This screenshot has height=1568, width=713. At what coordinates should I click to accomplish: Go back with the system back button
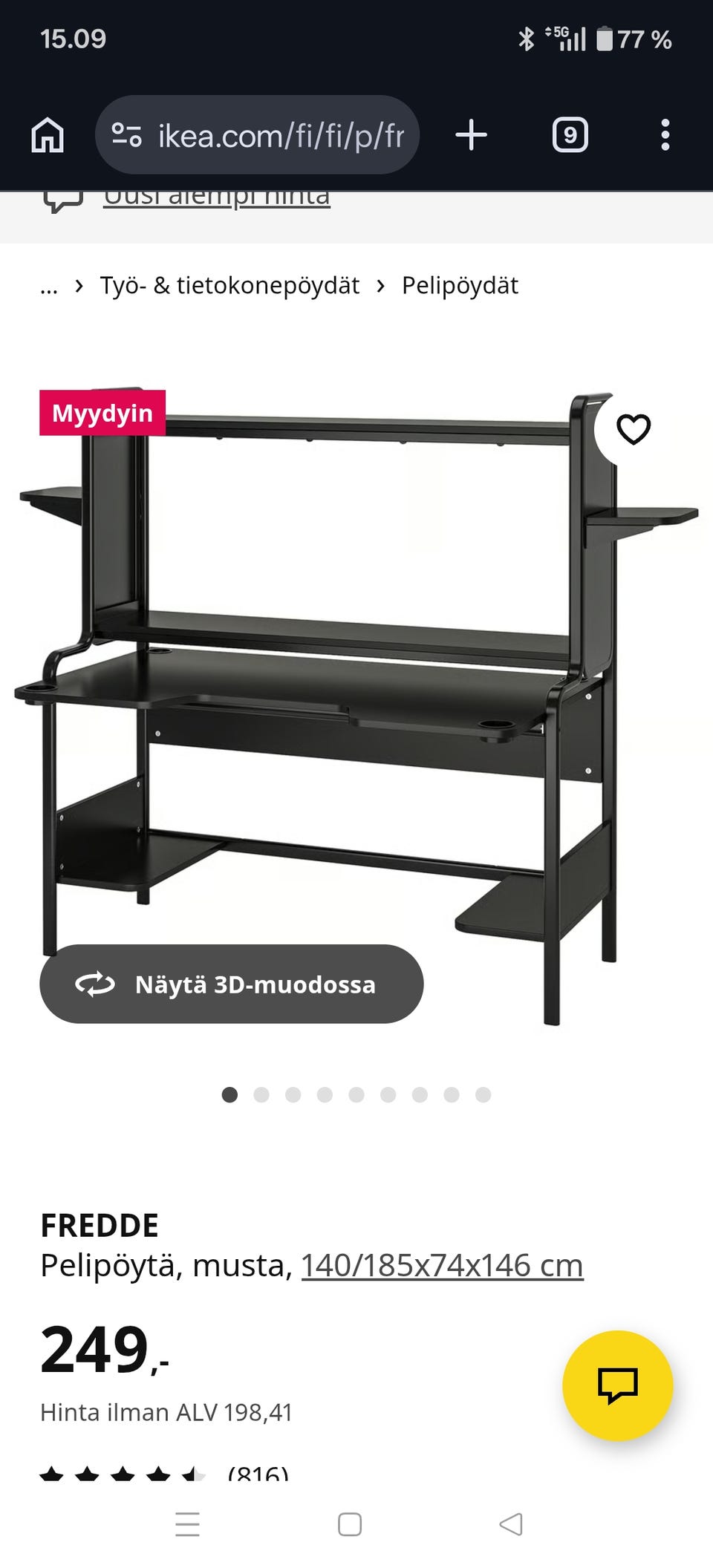point(511,1524)
